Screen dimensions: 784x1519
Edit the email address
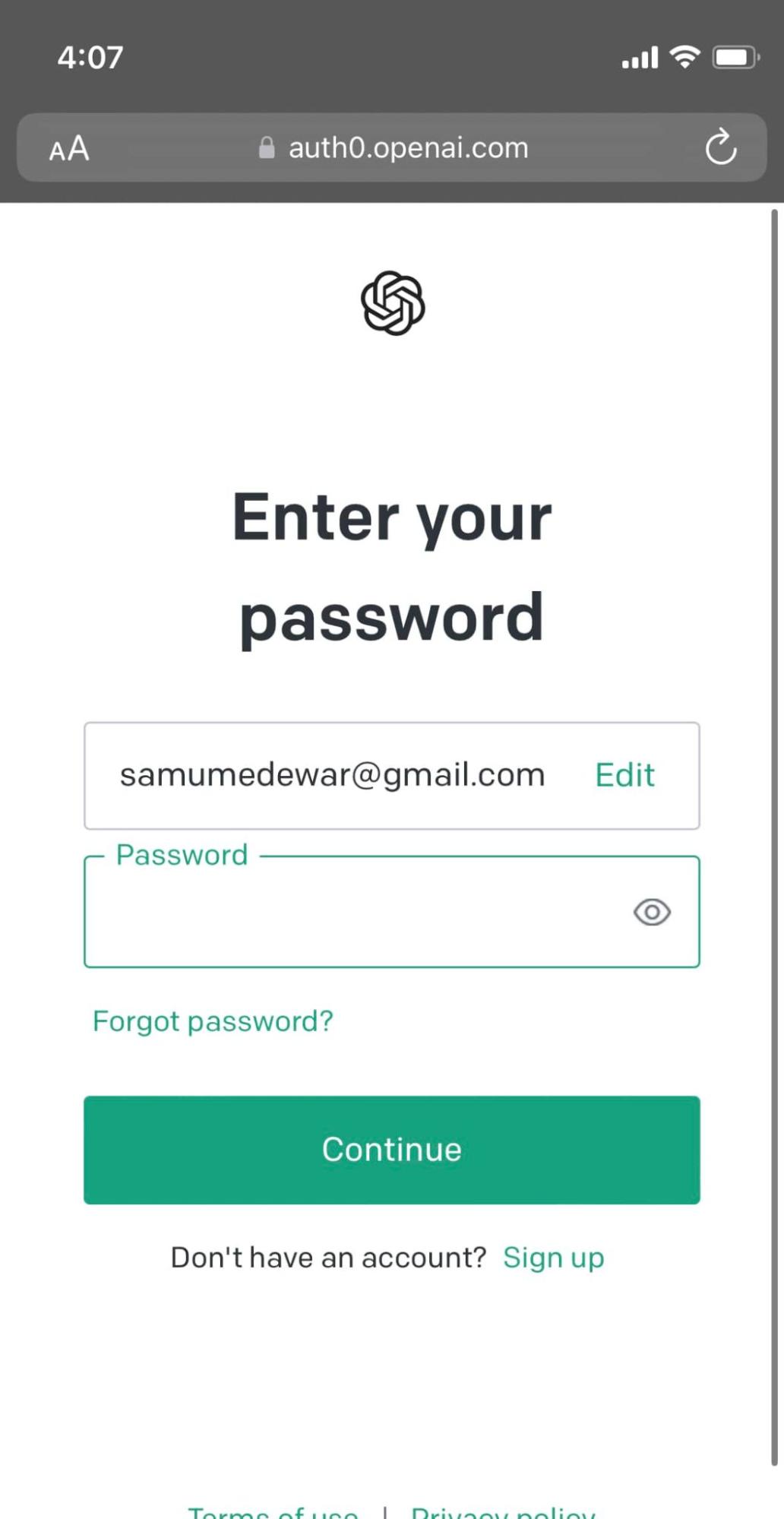[x=624, y=775]
